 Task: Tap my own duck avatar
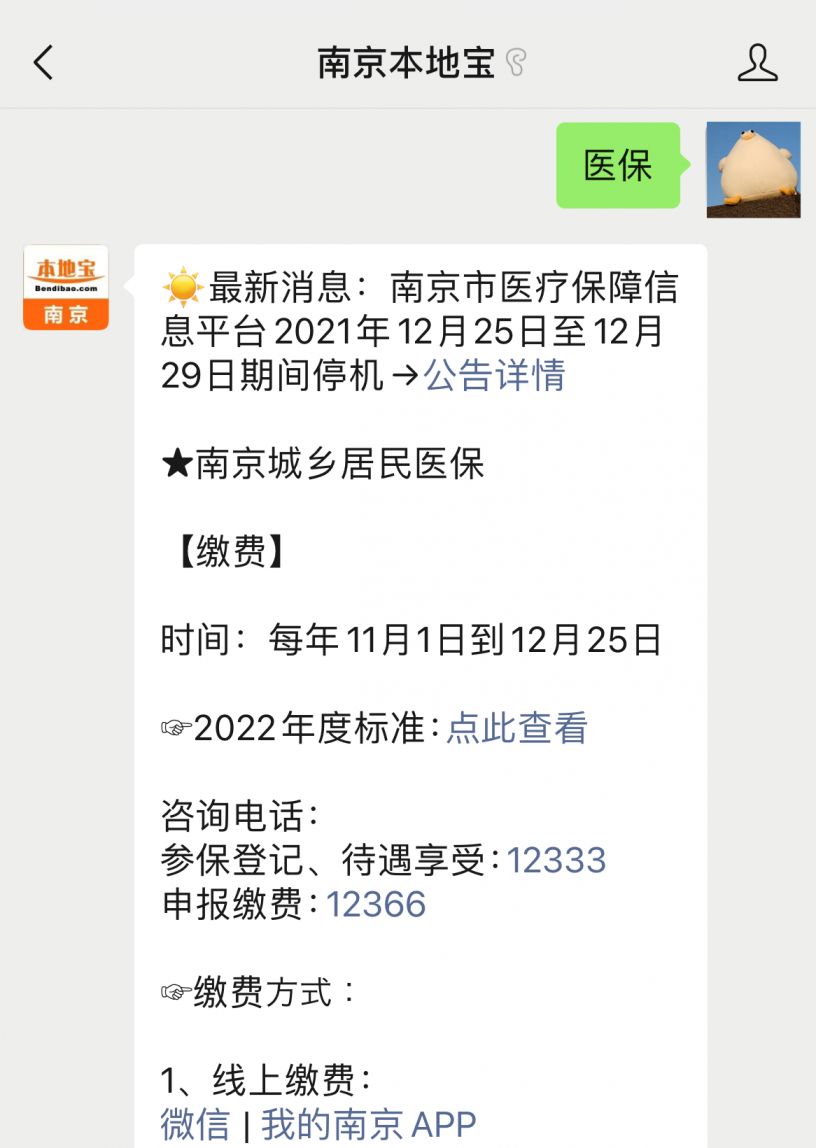753,170
